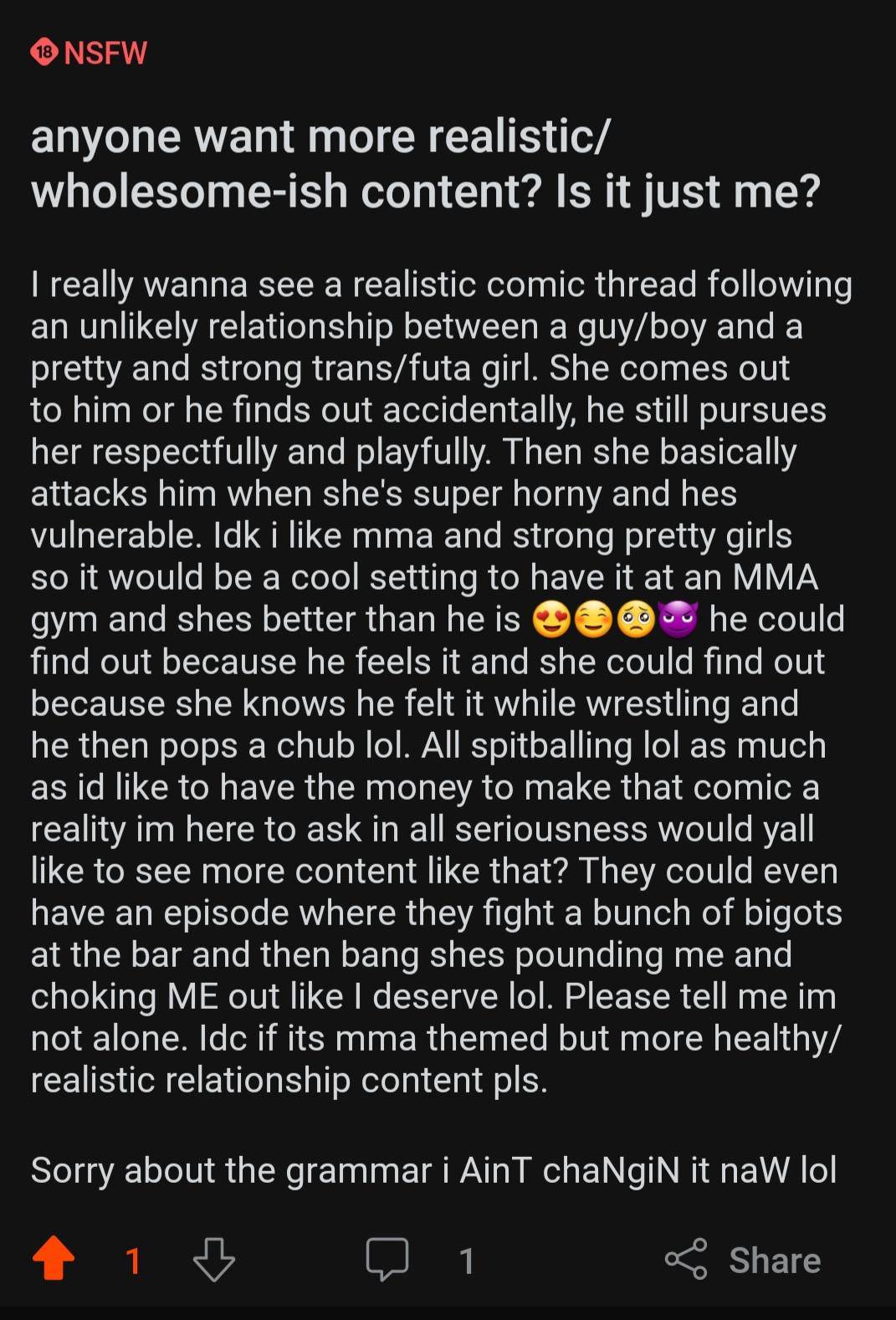
Task: Open the comments bubble icon
Action: coord(387,1260)
